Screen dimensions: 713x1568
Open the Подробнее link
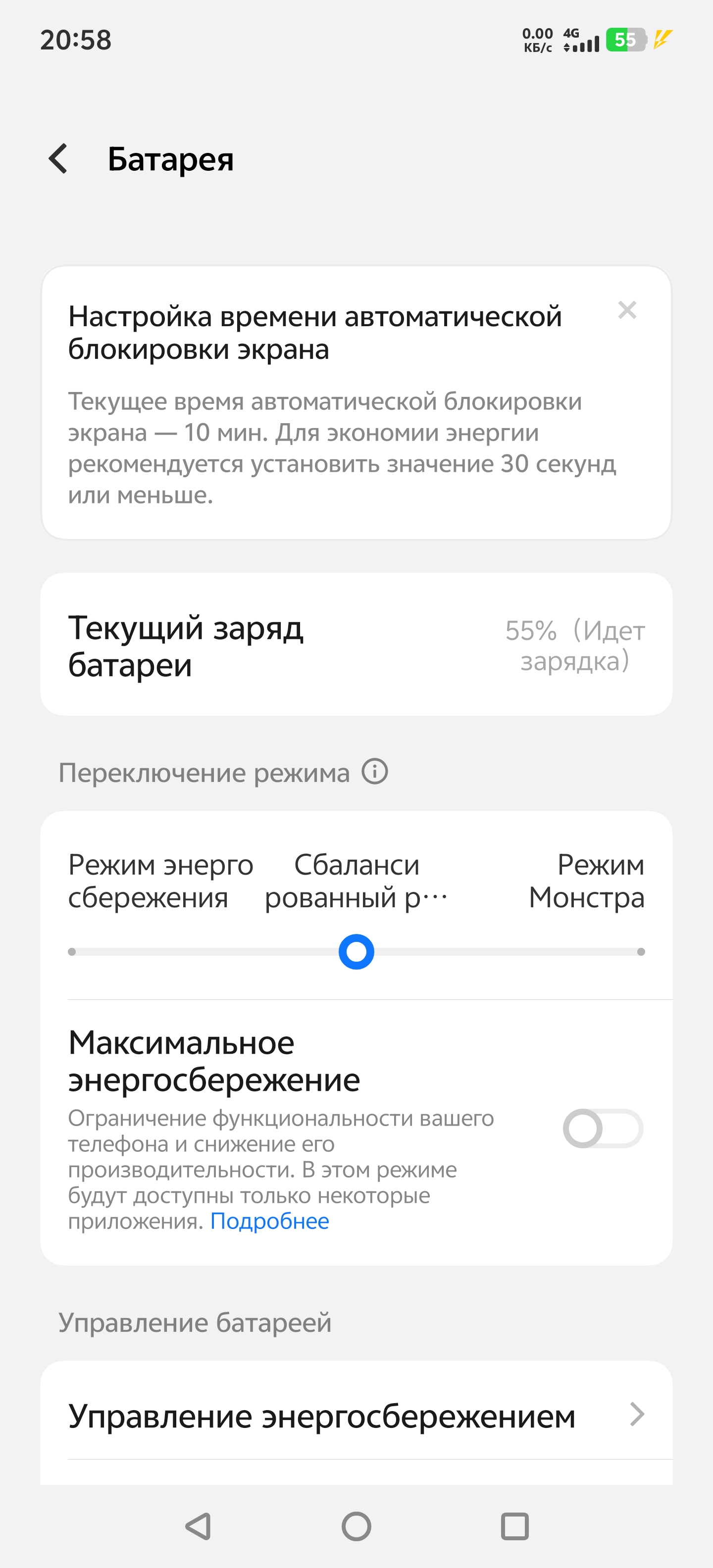coord(270,1221)
